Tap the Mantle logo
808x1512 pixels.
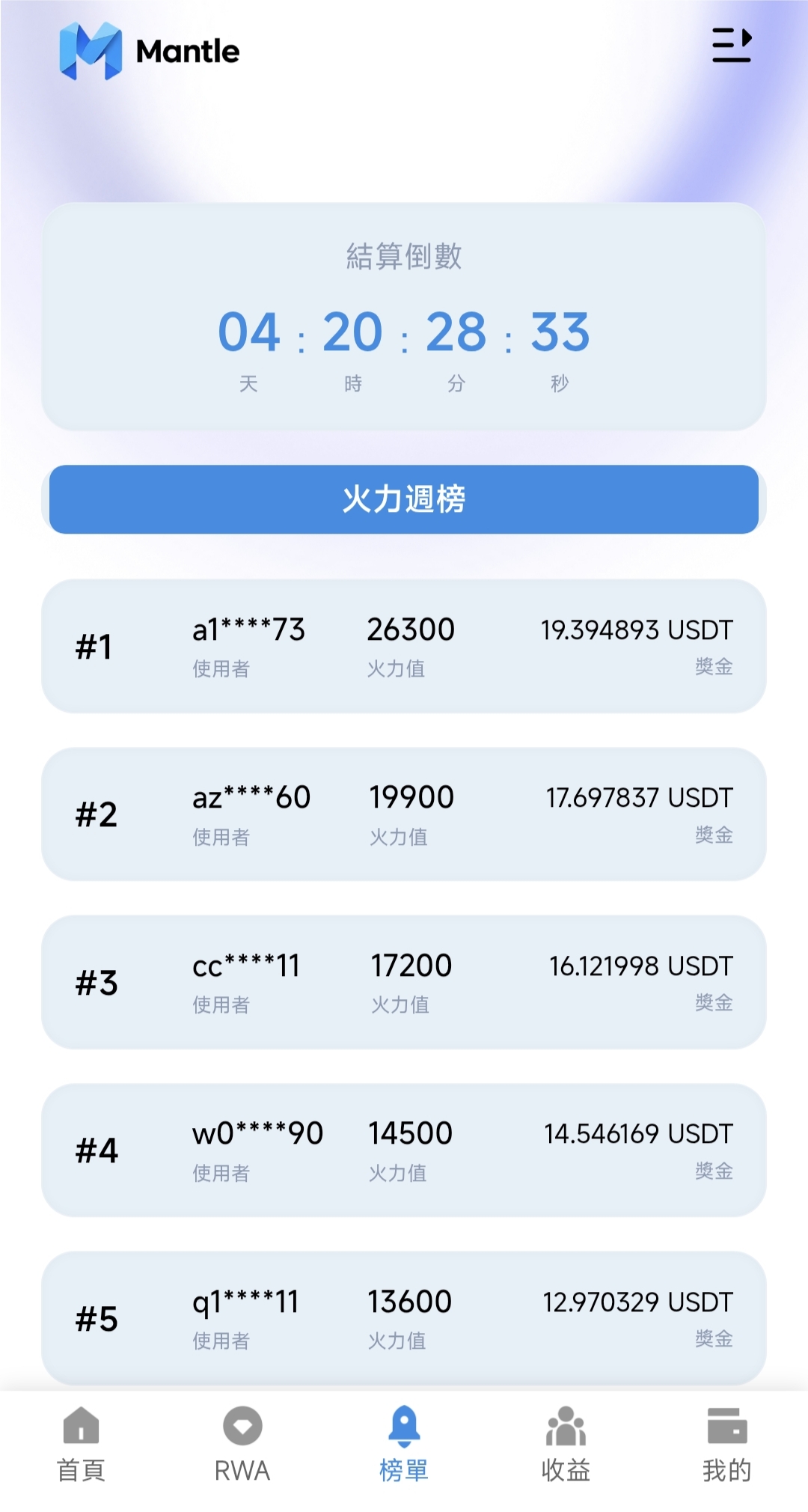[150, 51]
